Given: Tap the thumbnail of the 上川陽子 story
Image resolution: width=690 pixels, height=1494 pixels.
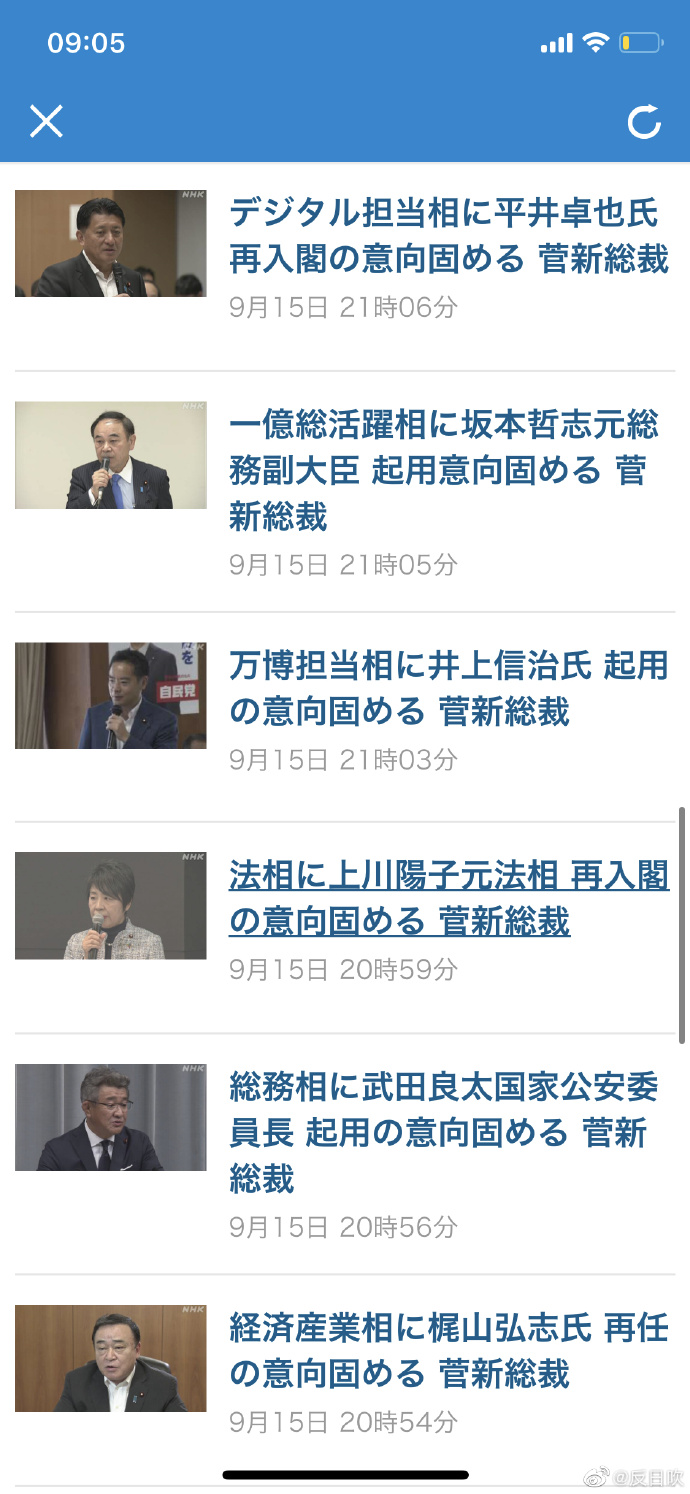Looking at the screenshot, I should click(110, 906).
